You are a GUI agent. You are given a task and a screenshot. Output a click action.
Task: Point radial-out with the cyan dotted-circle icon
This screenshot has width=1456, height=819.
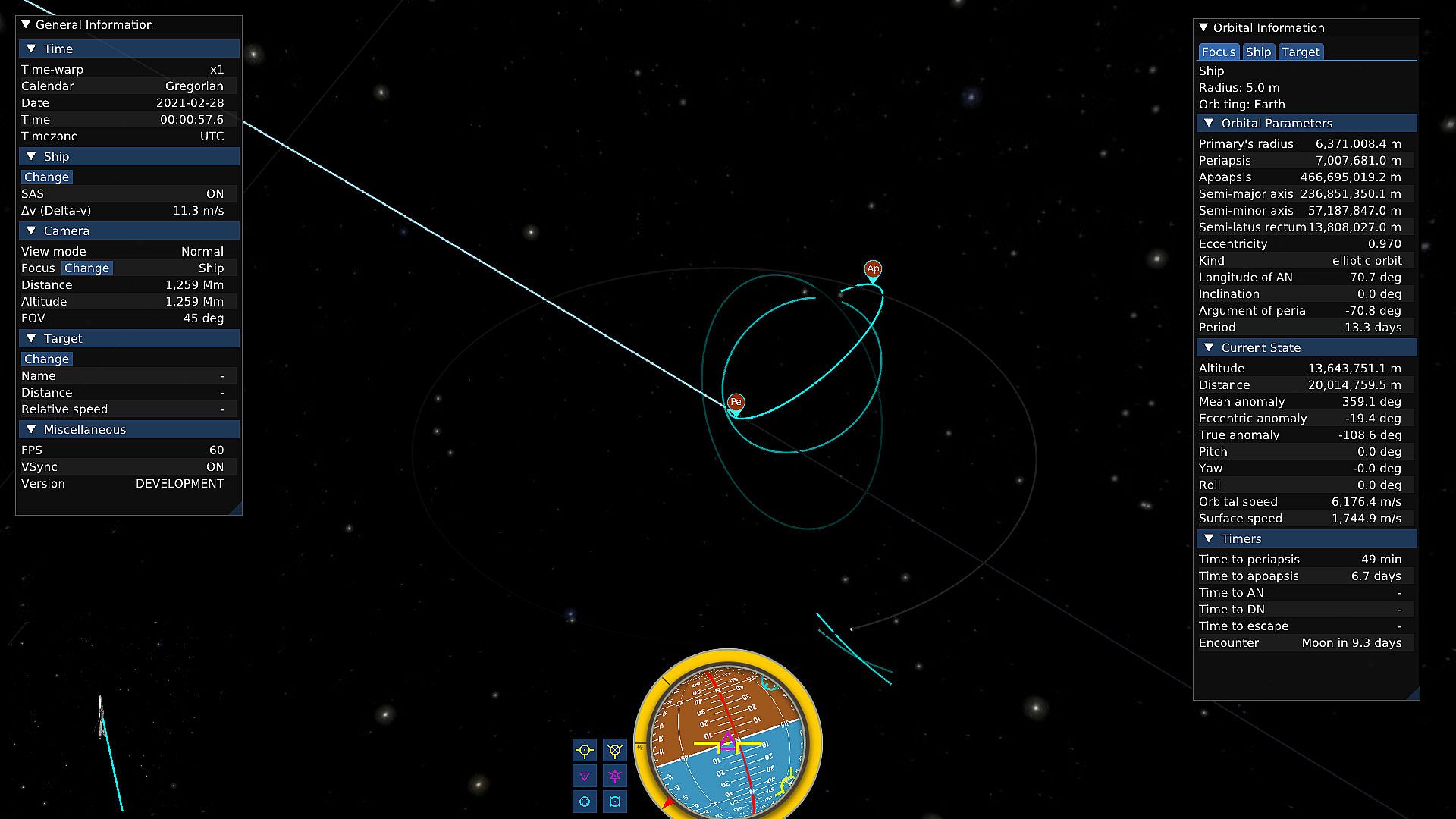click(615, 802)
